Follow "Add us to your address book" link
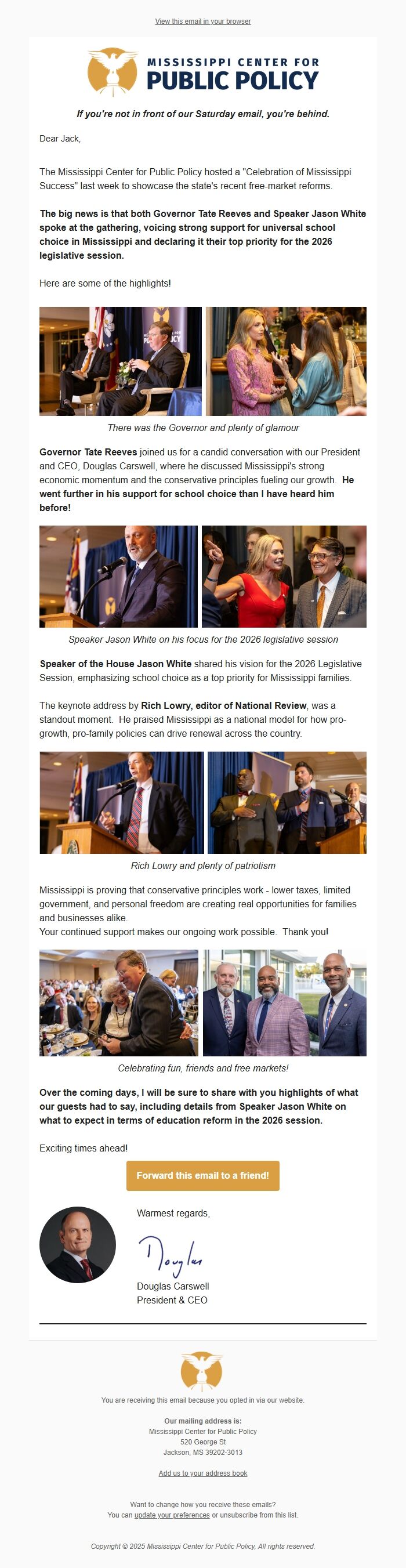 point(202,1473)
